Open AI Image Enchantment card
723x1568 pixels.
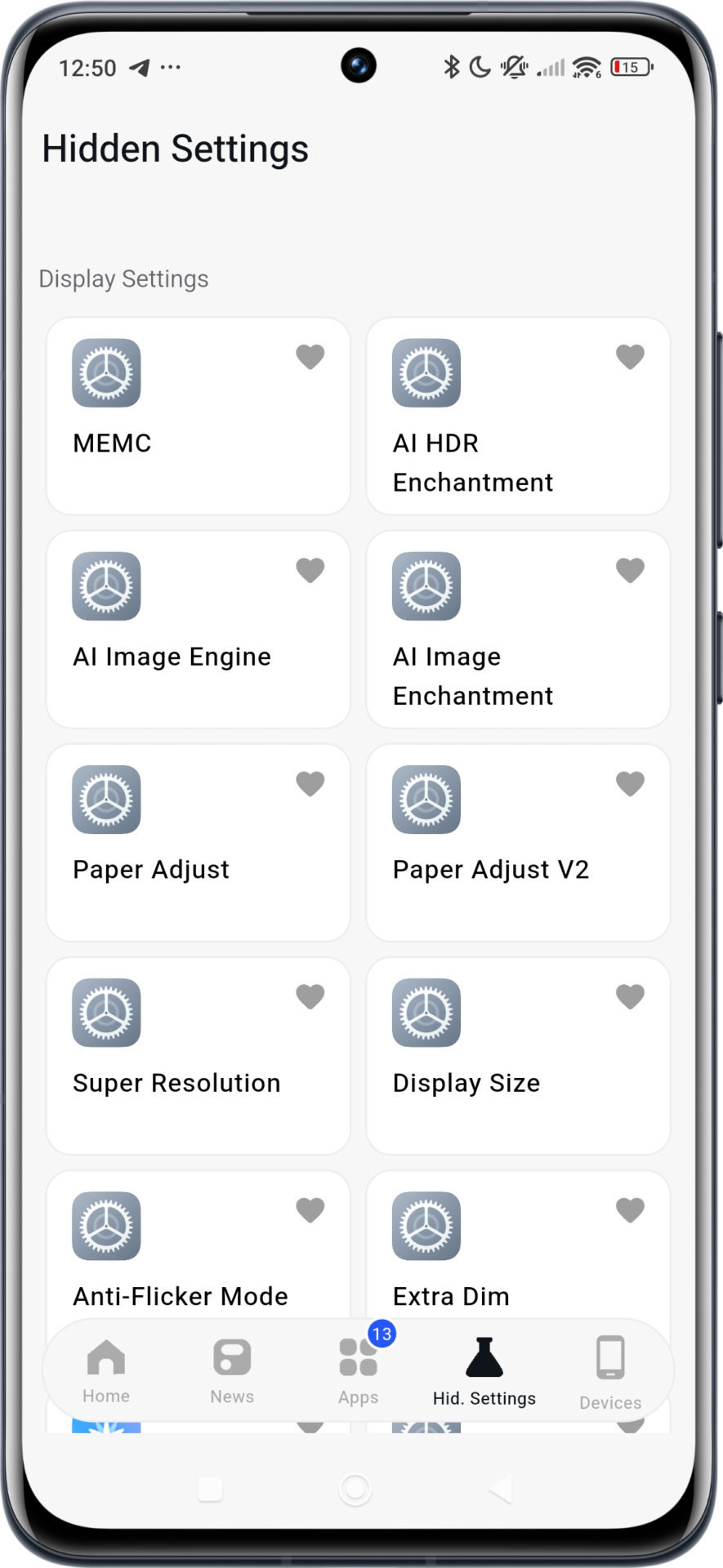point(518,630)
